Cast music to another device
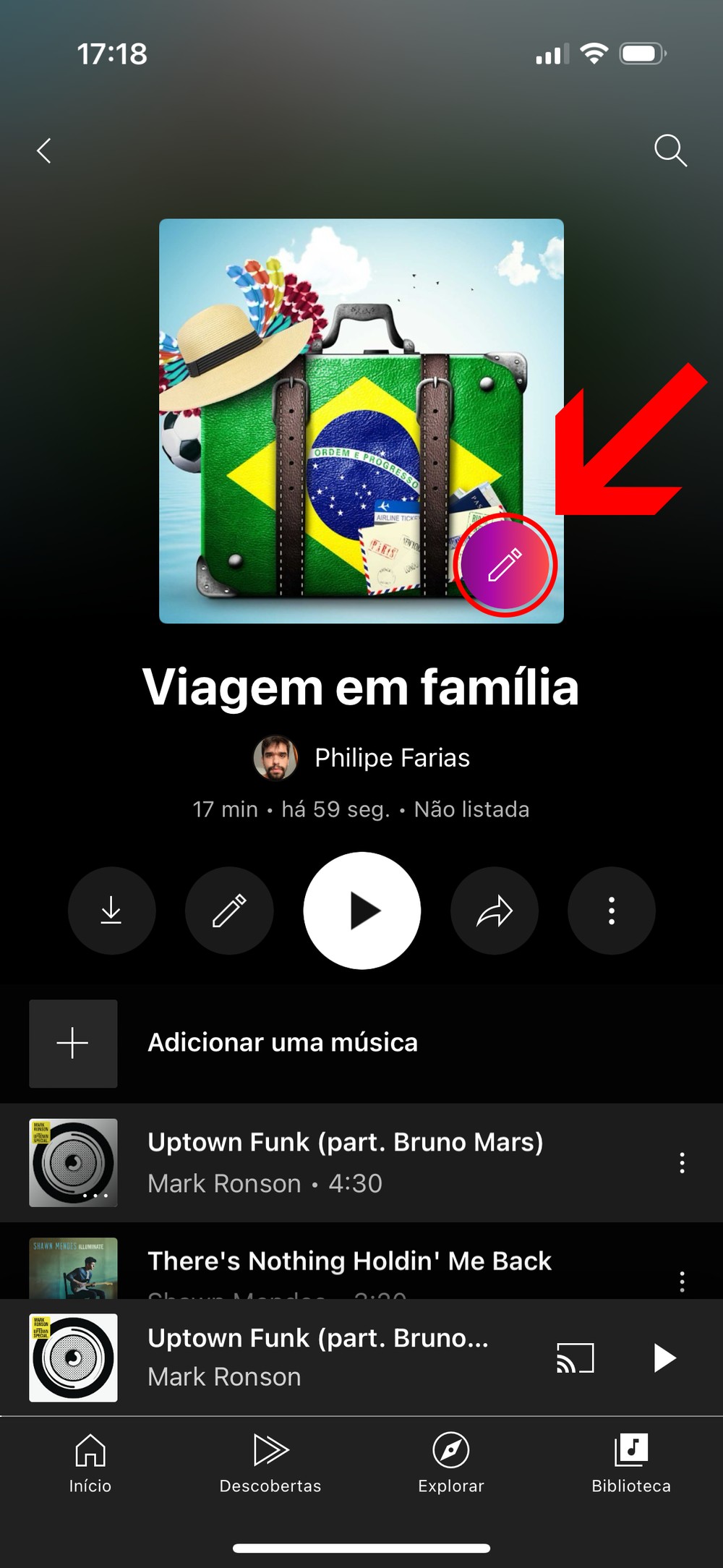The height and width of the screenshot is (1568, 723). point(575,1358)
